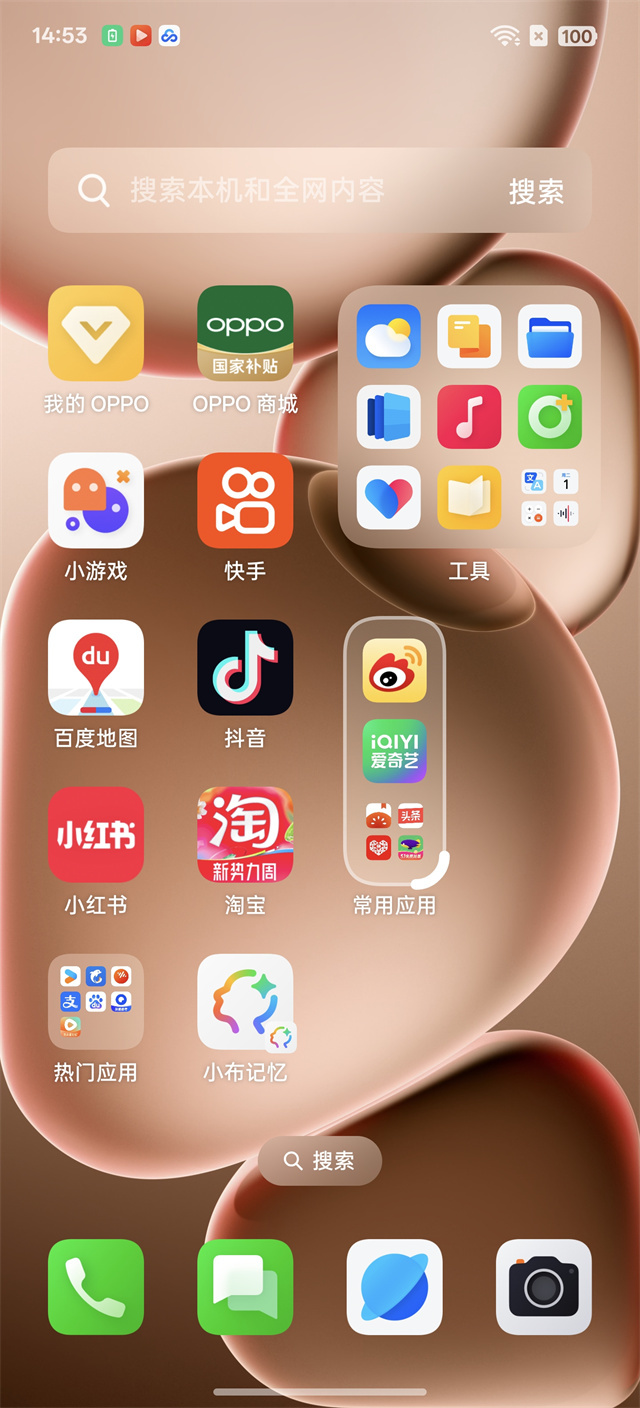Screen dimensions: 640x1408
Task: Open the Messages app in the dock
Action: click(x=245, y=1287)
